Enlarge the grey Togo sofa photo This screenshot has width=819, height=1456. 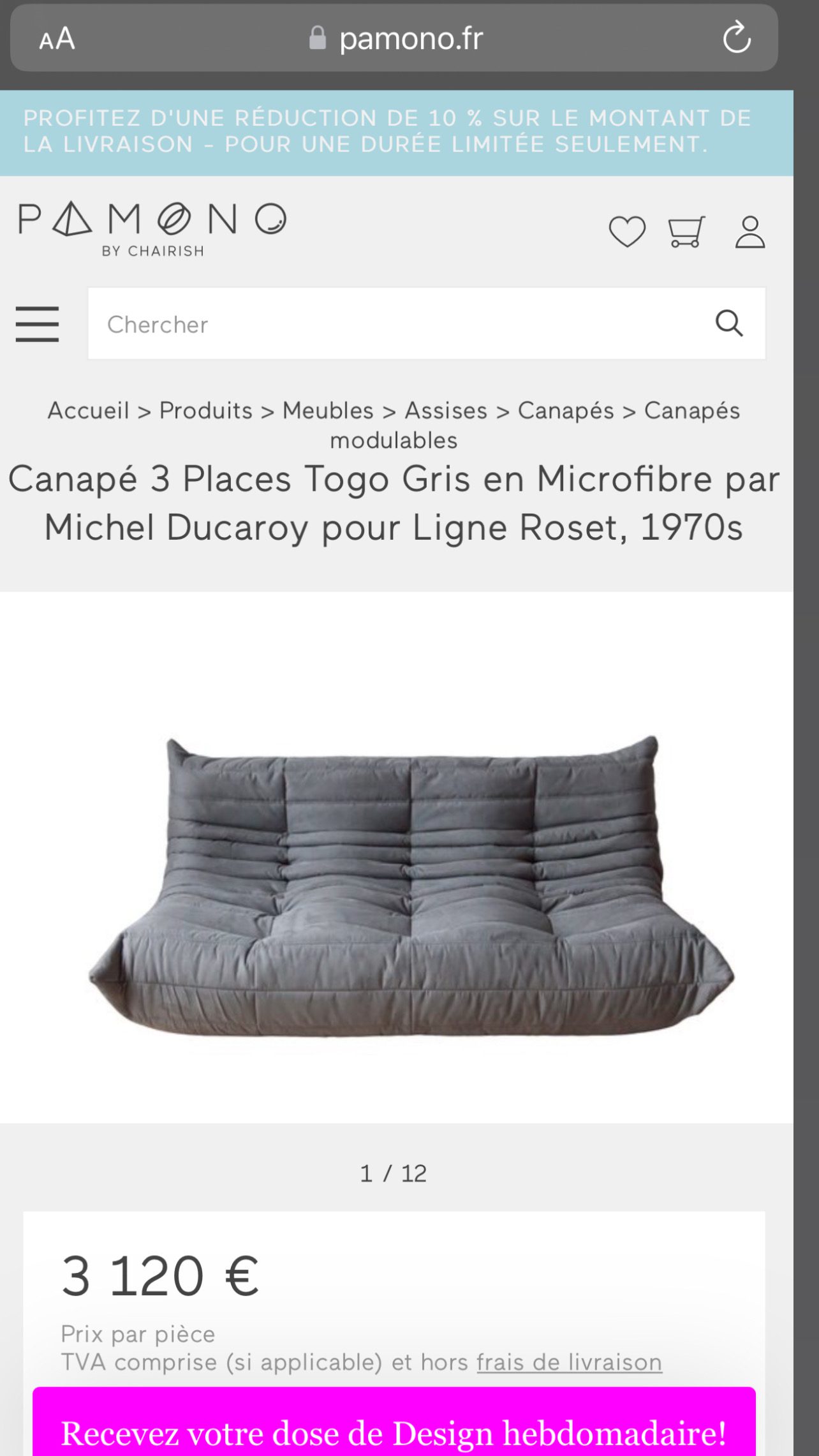pyautogui.click(x=411, y=887)
